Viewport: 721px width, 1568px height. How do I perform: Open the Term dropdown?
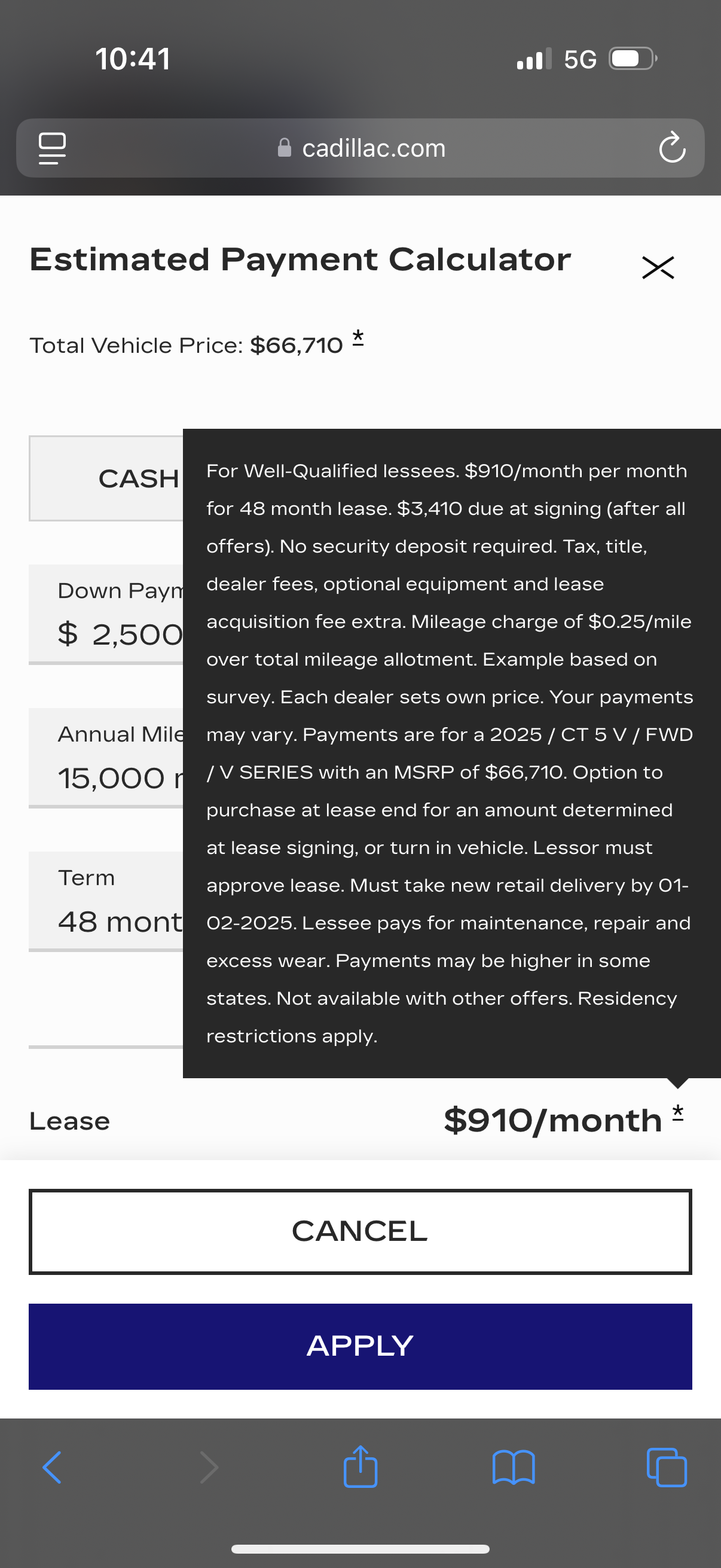coord(106,901)
